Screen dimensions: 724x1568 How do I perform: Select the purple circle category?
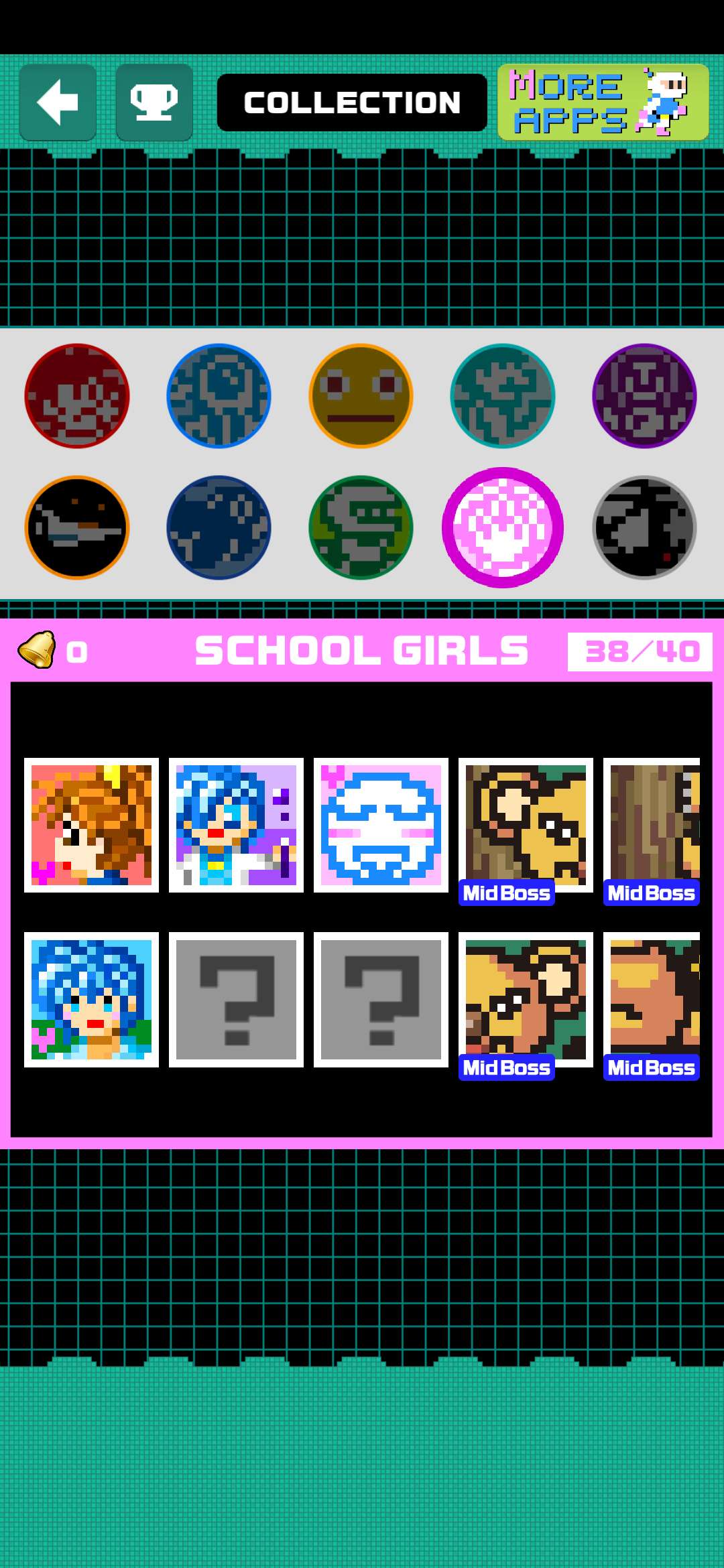[x=644, y=396]
